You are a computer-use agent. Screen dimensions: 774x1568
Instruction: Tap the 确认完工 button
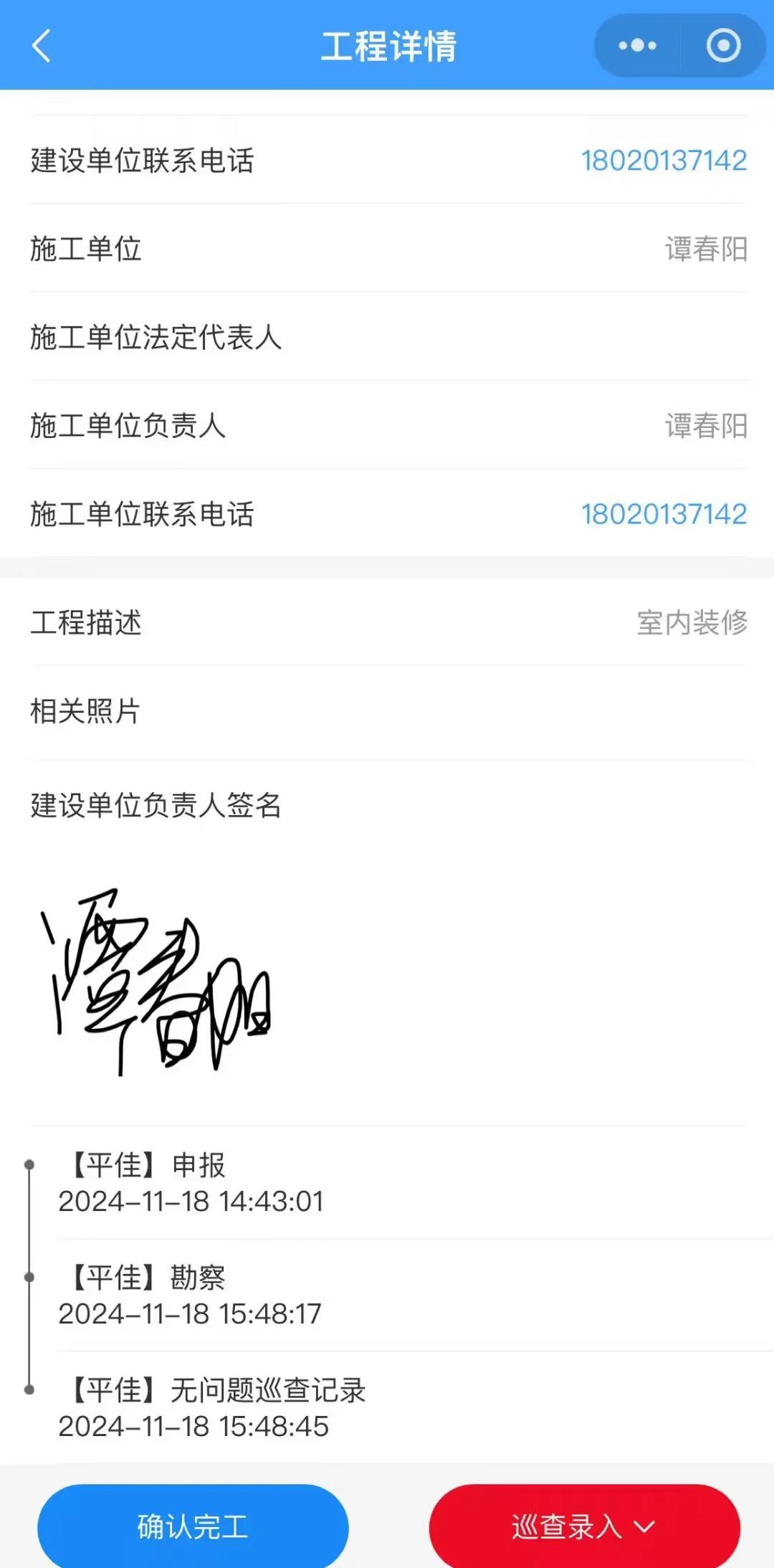click(x=193, y=1526)
